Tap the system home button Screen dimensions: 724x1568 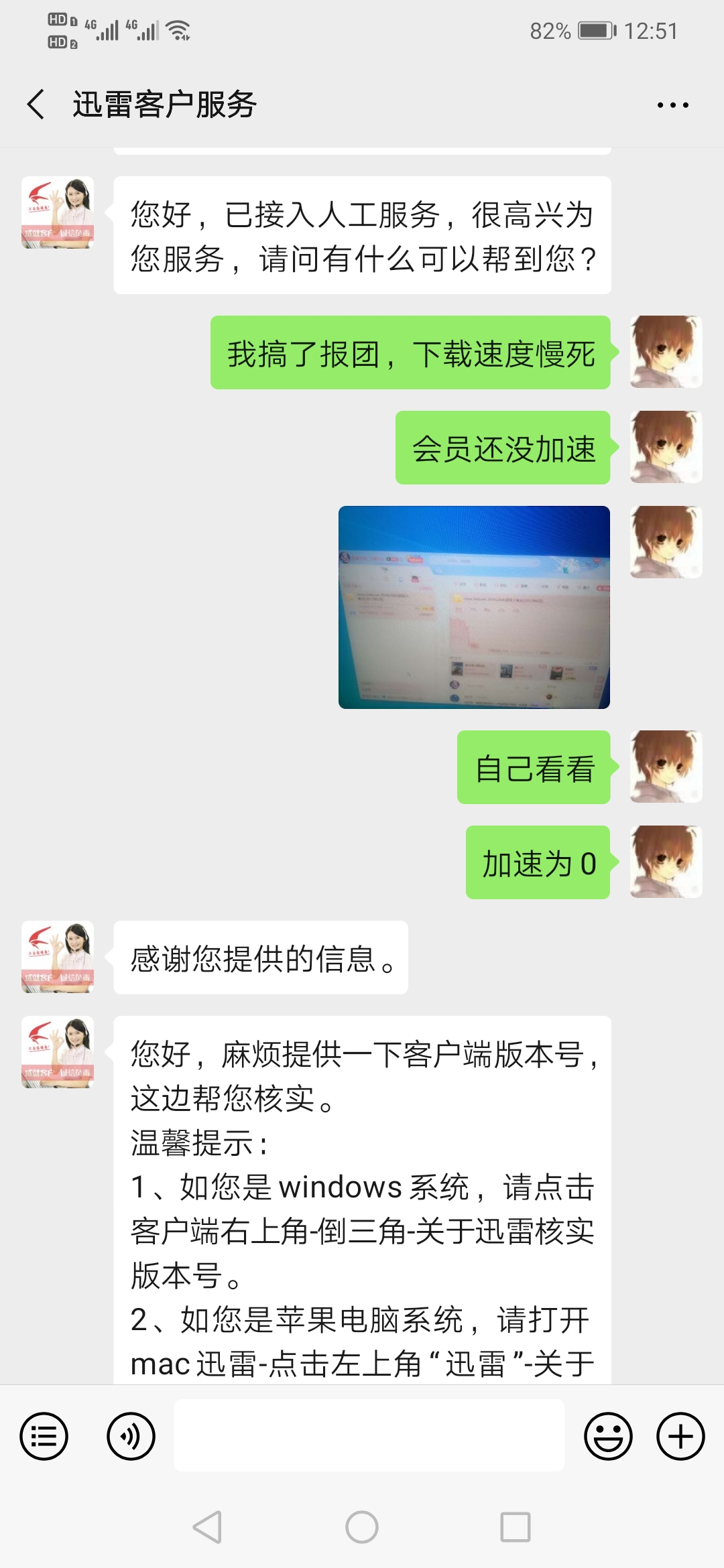point(362,1527)
